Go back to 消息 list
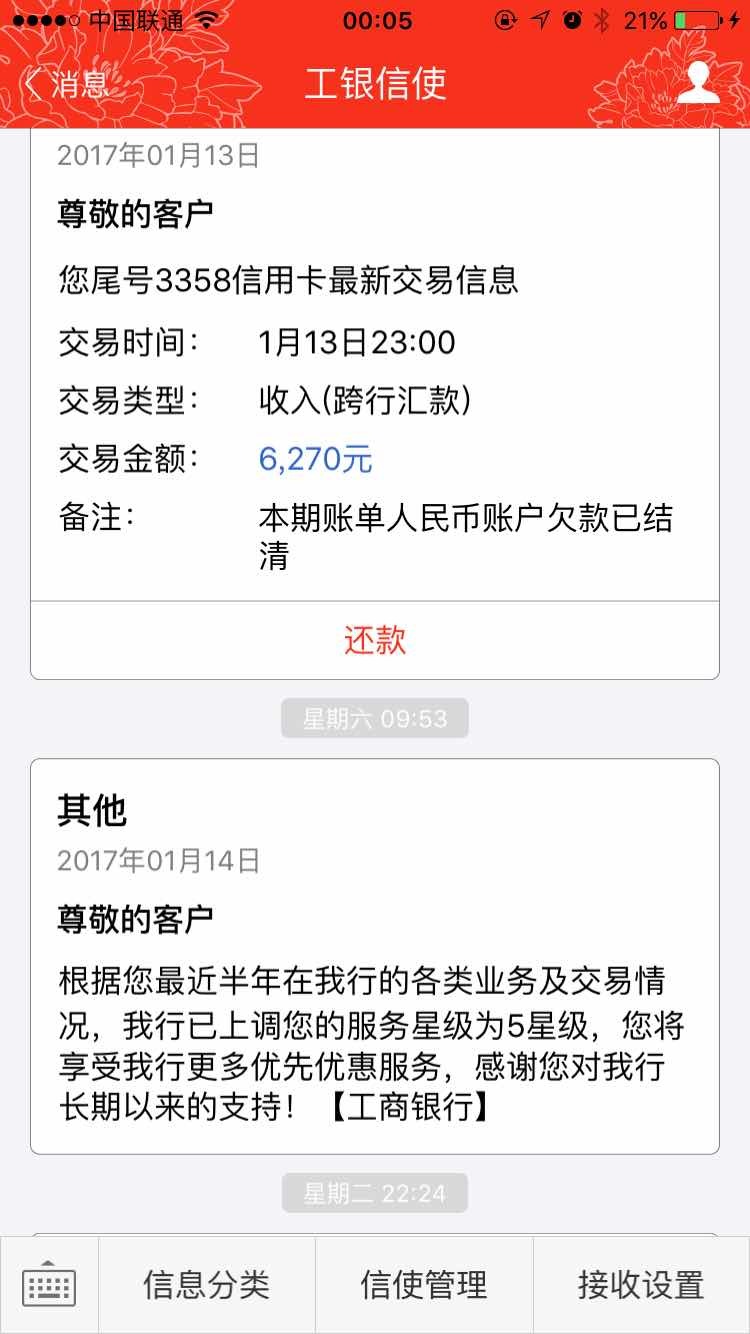This screenshot has height=1334, width=750. tap(66, 84)
